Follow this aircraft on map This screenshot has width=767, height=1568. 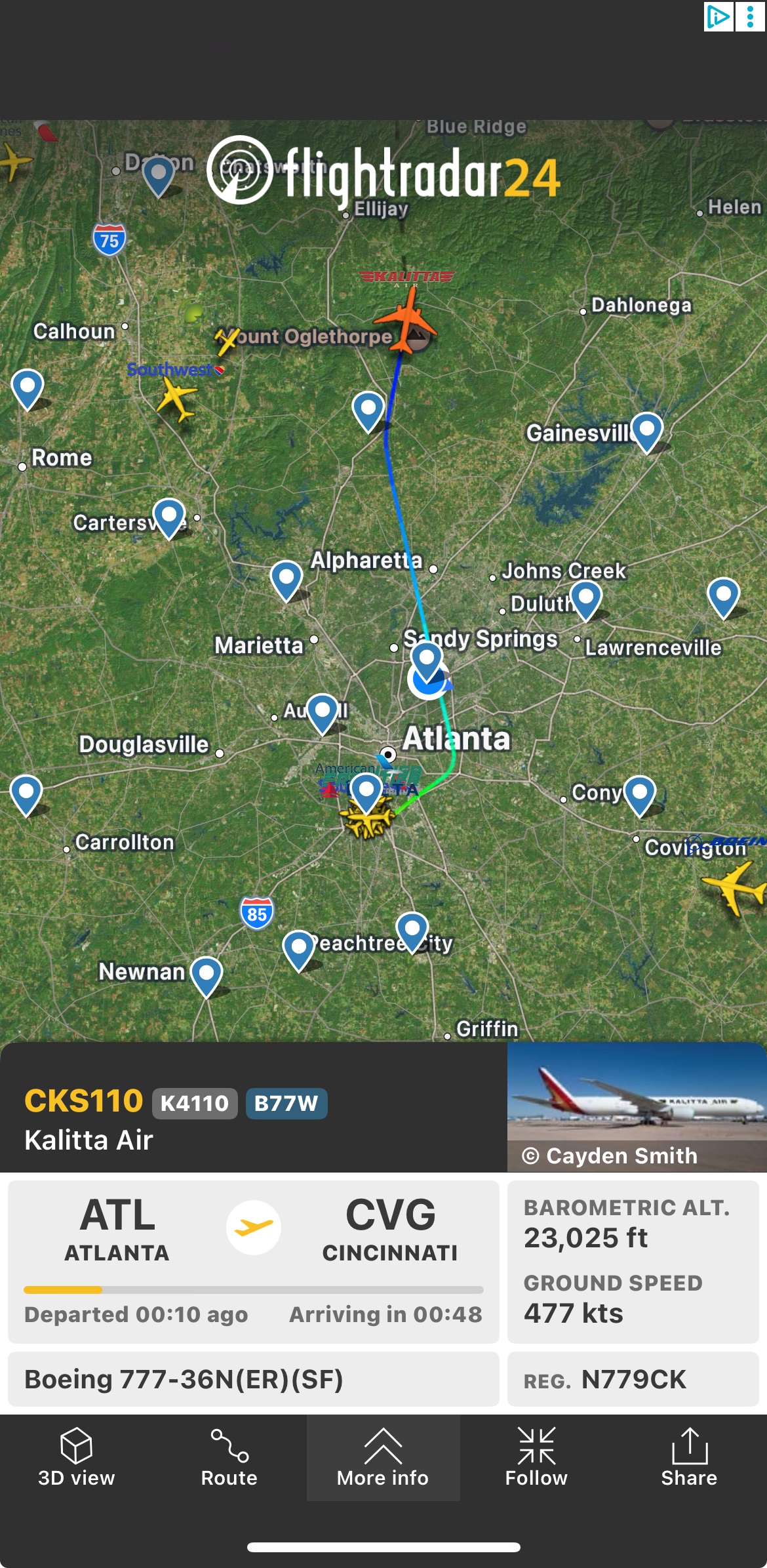pyautogui.click(x=536, y=1457)
